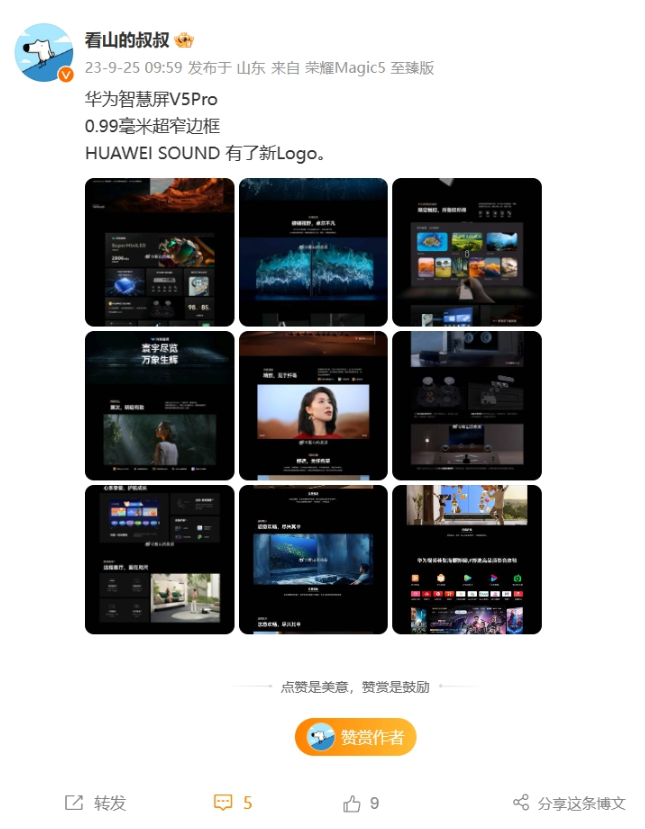645x829 pixels.
Task: Open the woman portrait image tile
Action: point(313,406)
